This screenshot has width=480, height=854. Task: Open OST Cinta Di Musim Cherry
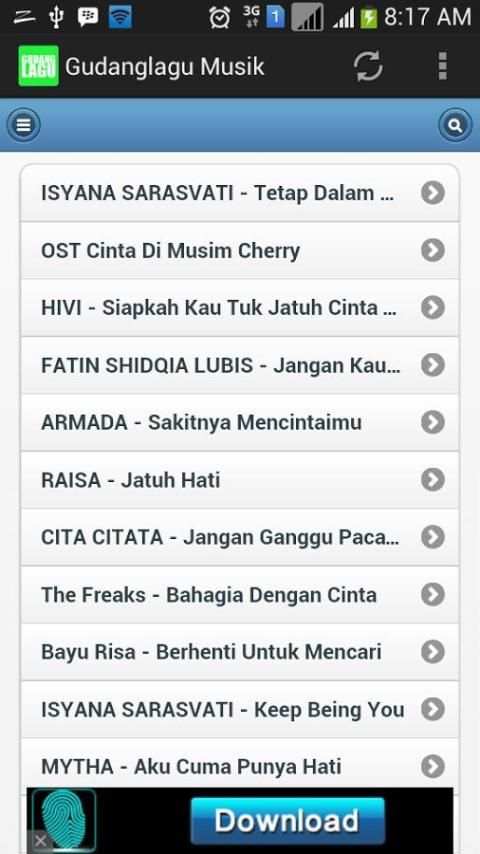click(240, 251)
